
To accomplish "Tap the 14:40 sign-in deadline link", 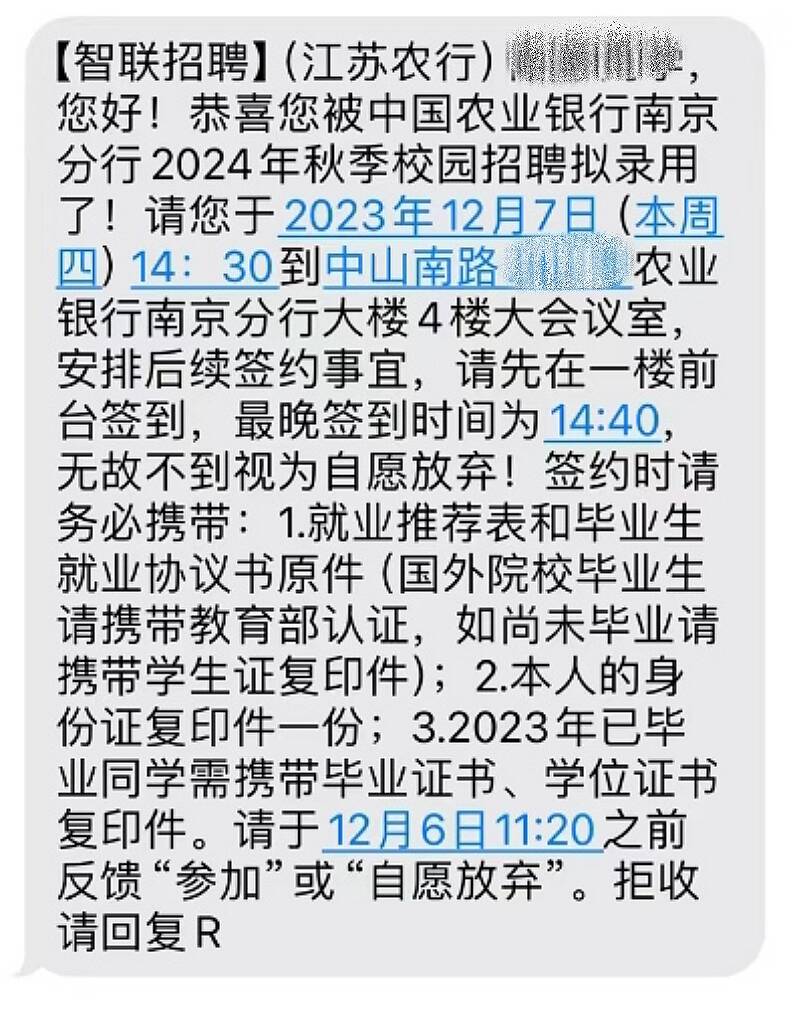I will coord(603,421).
